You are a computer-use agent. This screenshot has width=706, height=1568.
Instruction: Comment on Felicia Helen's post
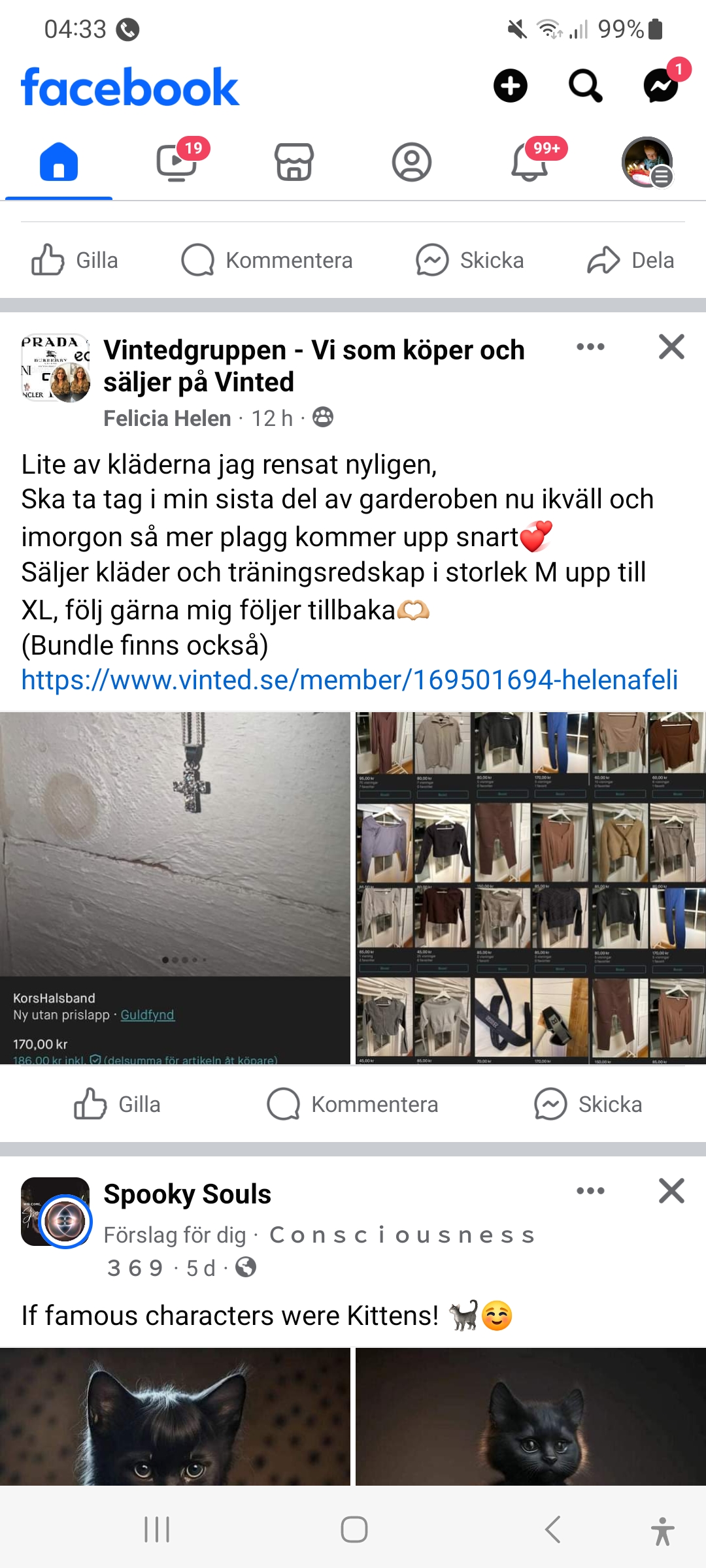tap(353, 1104)
